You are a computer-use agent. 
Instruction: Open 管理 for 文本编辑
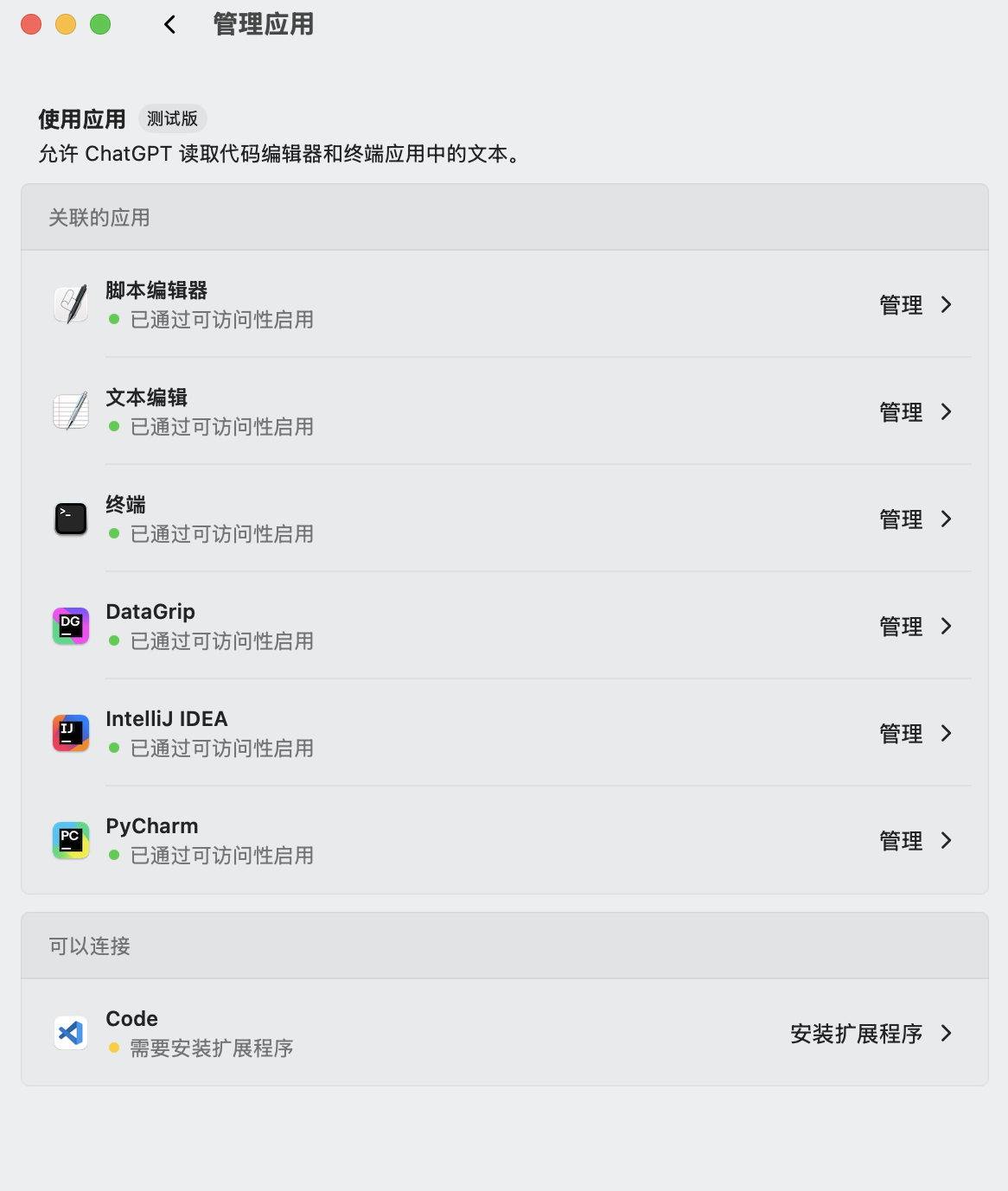(915, 412)
